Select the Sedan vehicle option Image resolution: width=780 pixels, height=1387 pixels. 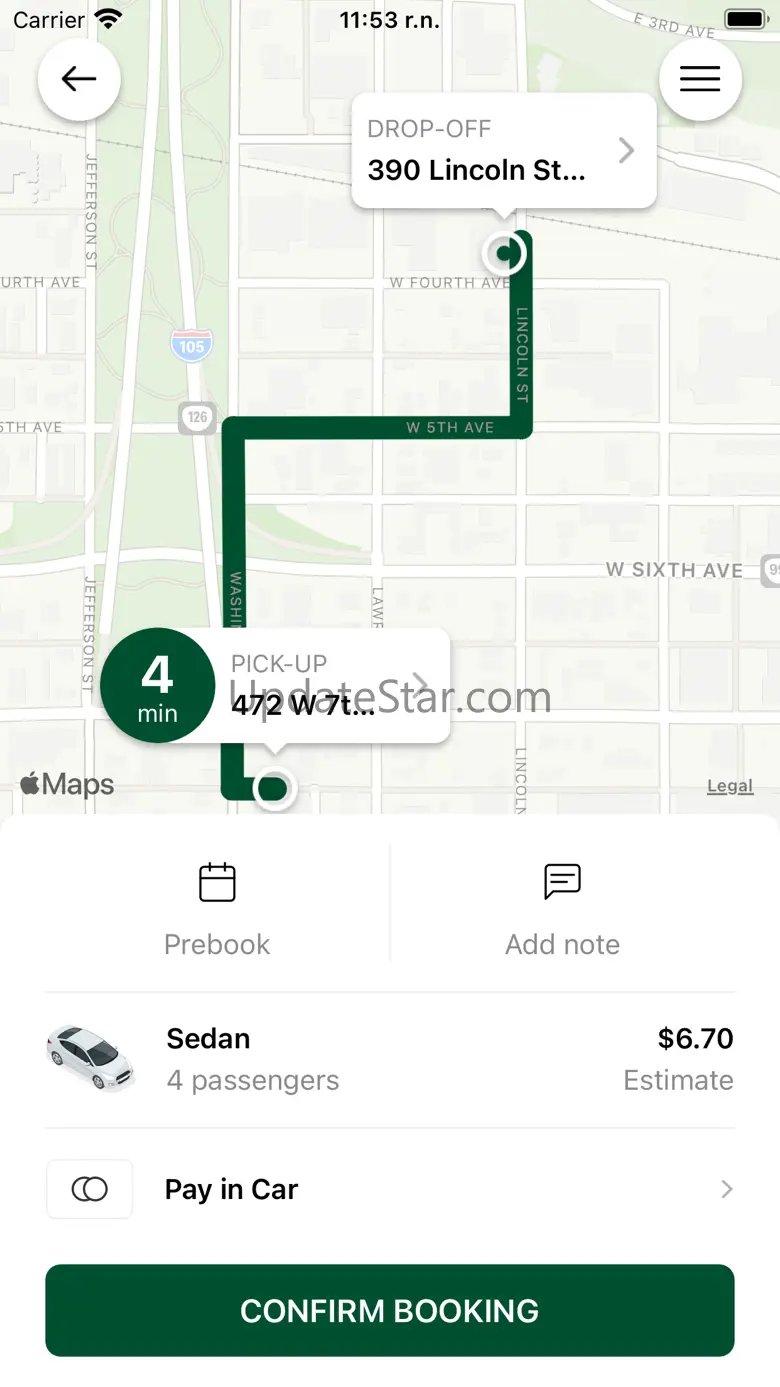(x=390, y=1060)
